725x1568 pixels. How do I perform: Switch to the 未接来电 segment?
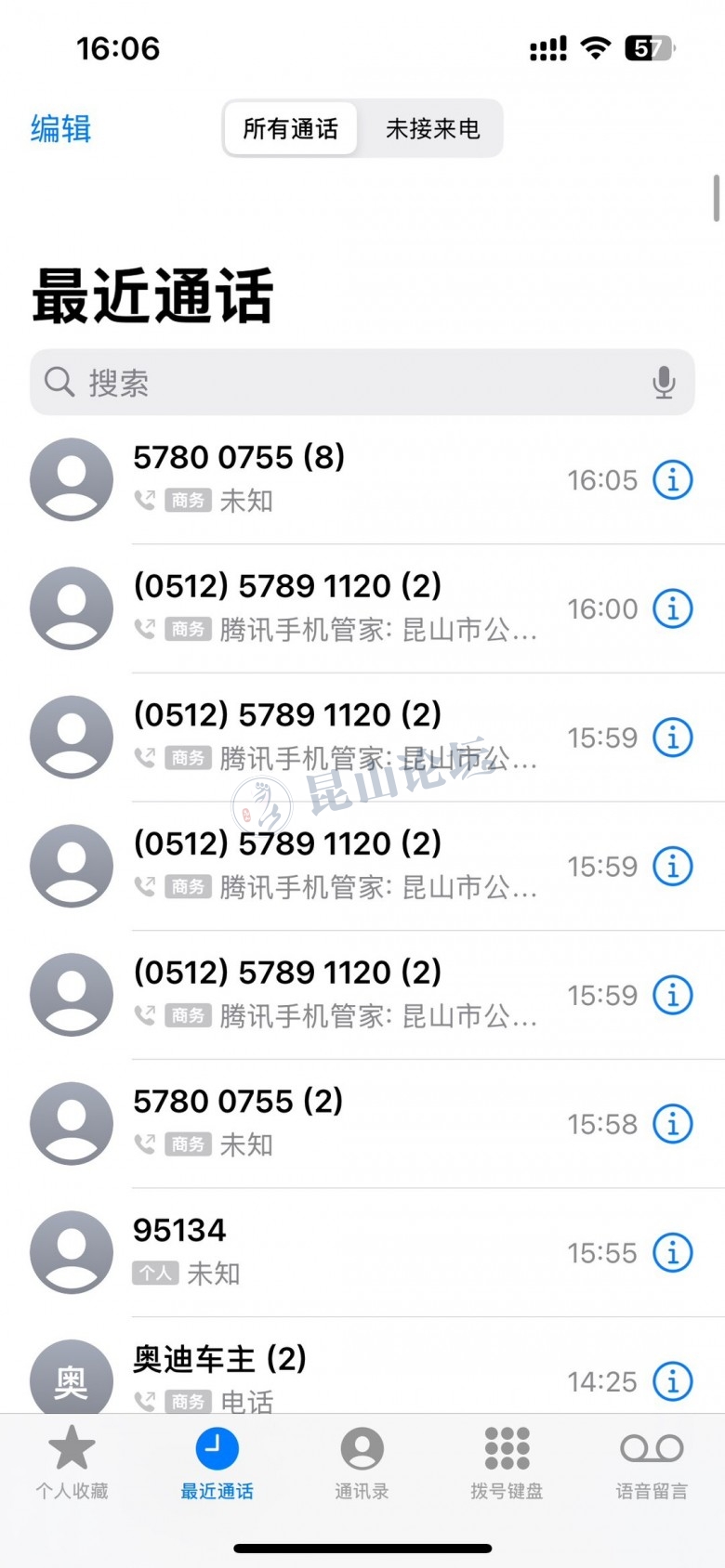[432, 128]
